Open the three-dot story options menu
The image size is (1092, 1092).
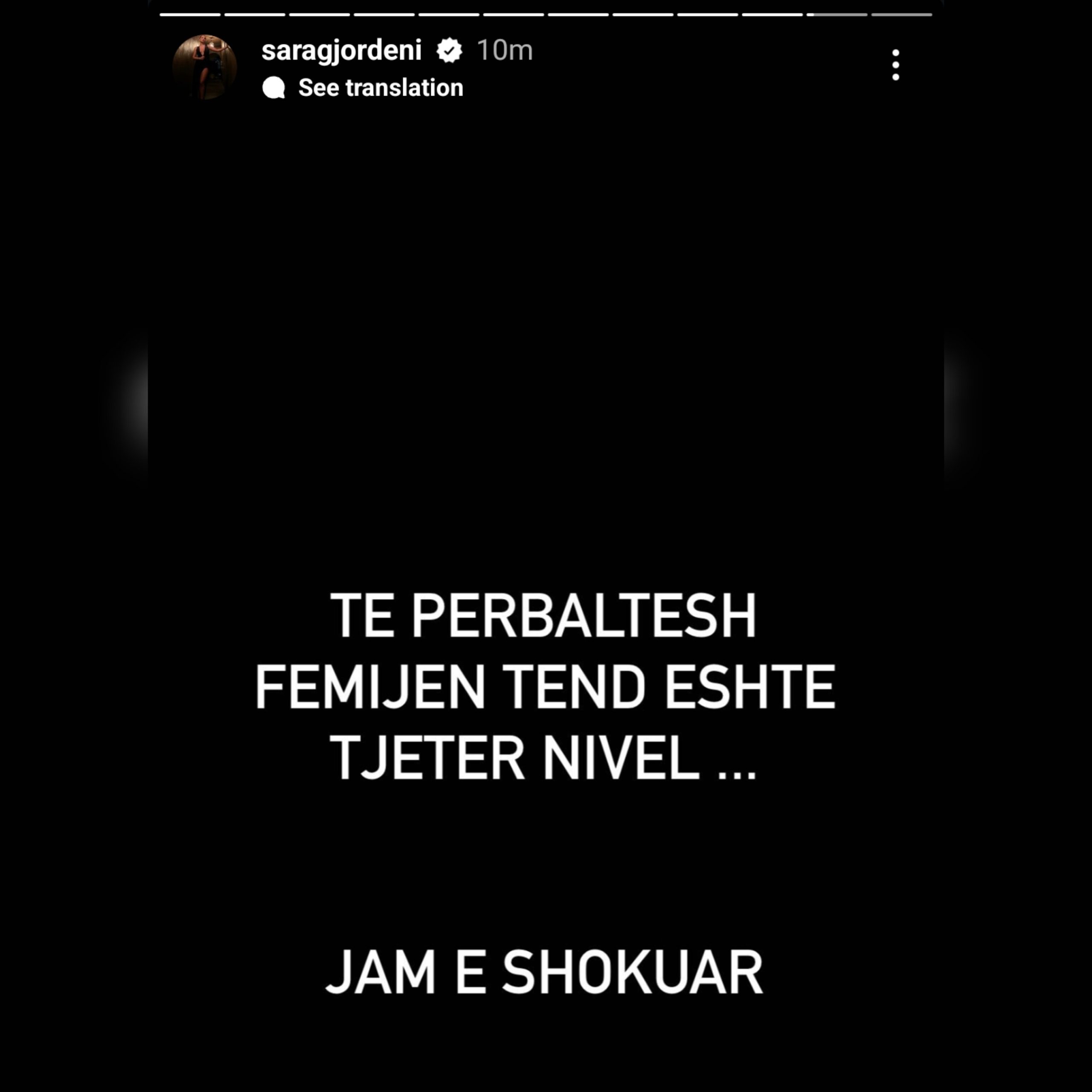click(x=895, y=65)
